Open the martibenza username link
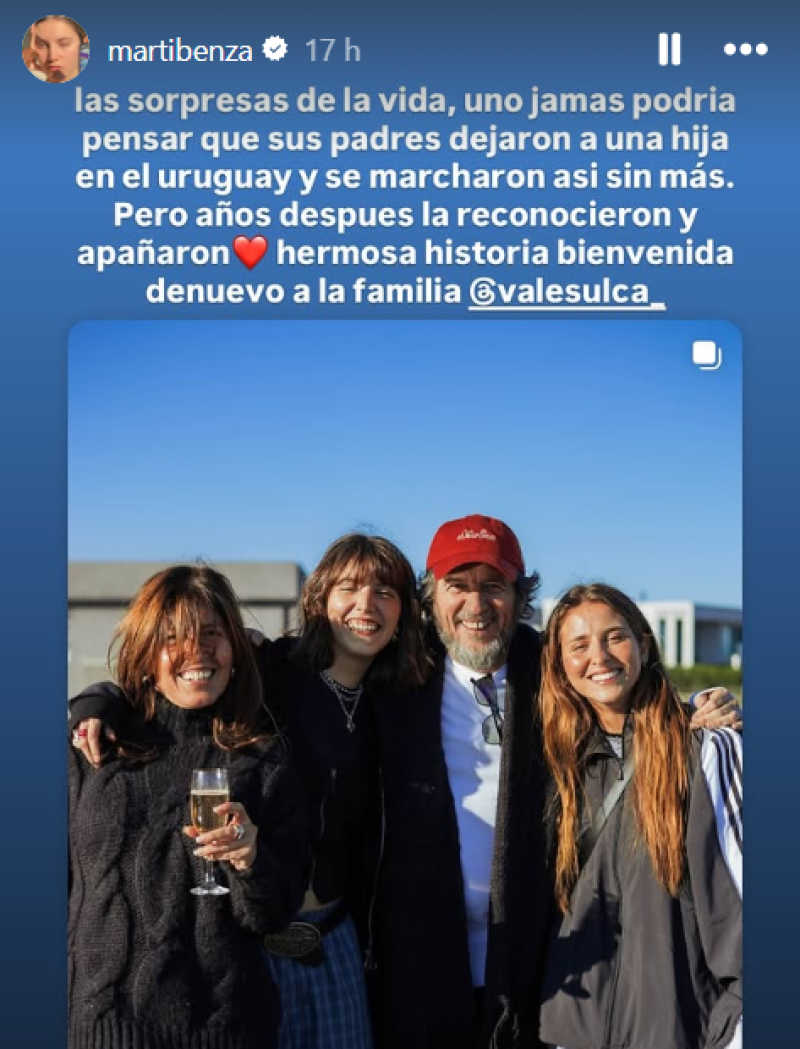800x1049 pixels. 179,51
